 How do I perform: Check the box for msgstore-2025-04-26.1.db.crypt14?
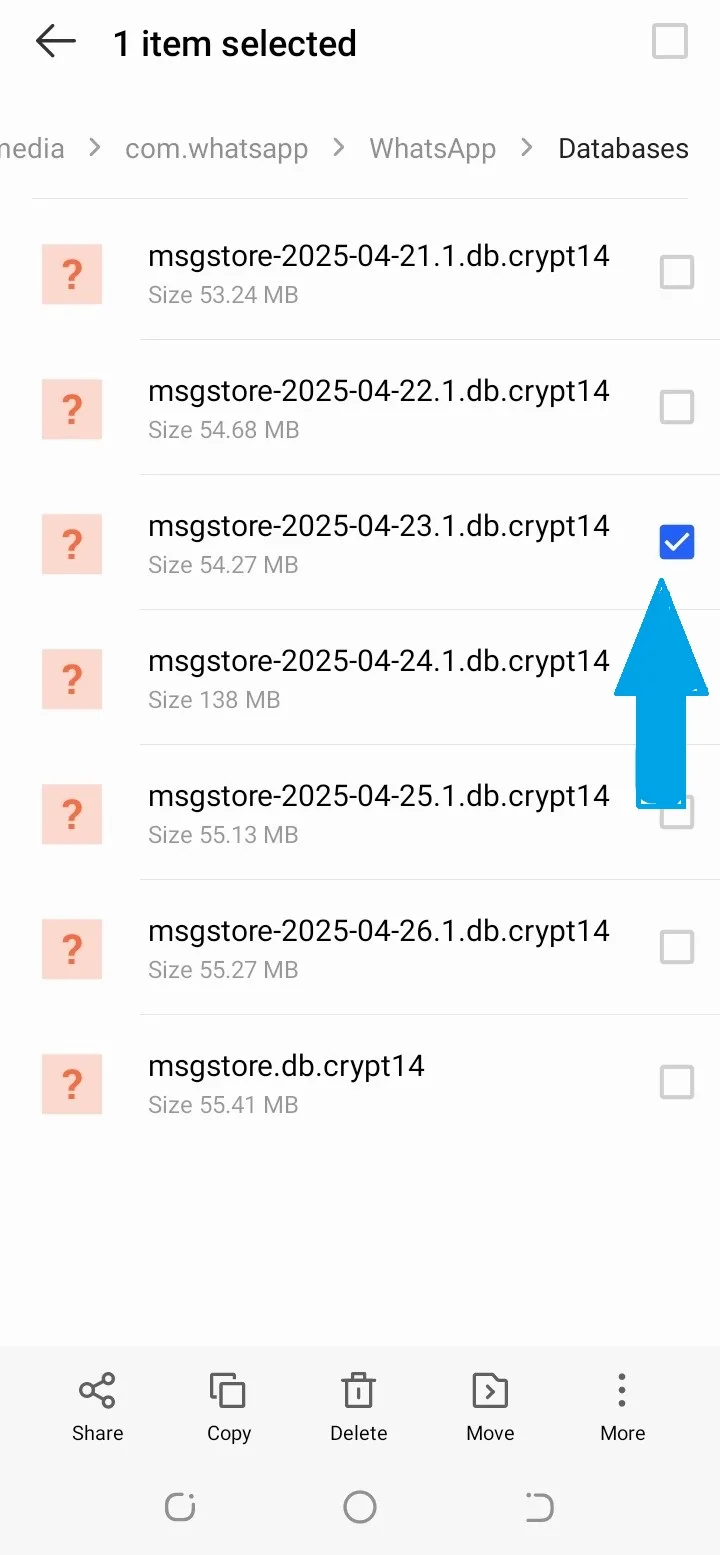[x=676, y=947]
